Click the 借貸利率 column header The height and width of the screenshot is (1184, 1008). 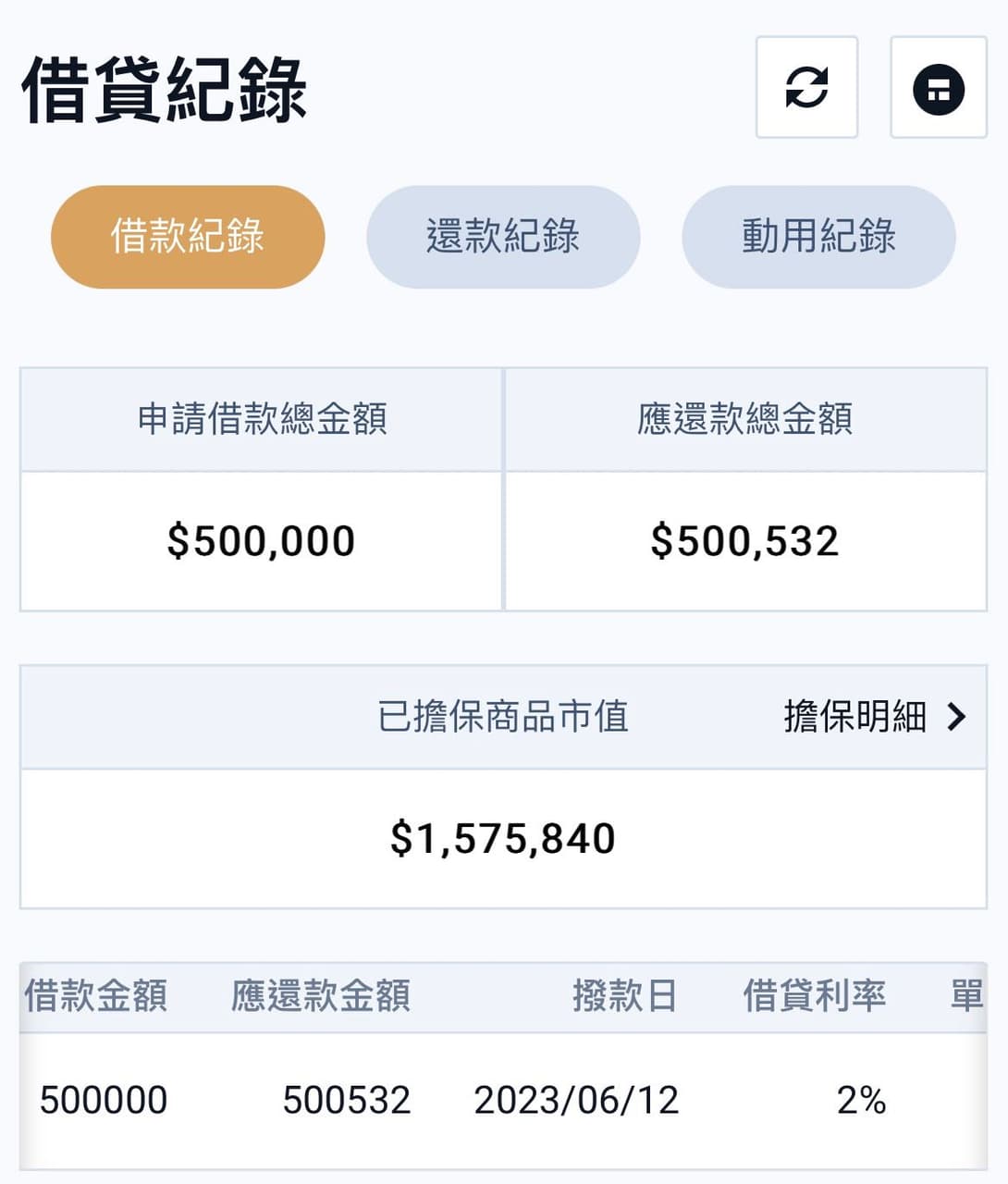[x=815, y=996]
